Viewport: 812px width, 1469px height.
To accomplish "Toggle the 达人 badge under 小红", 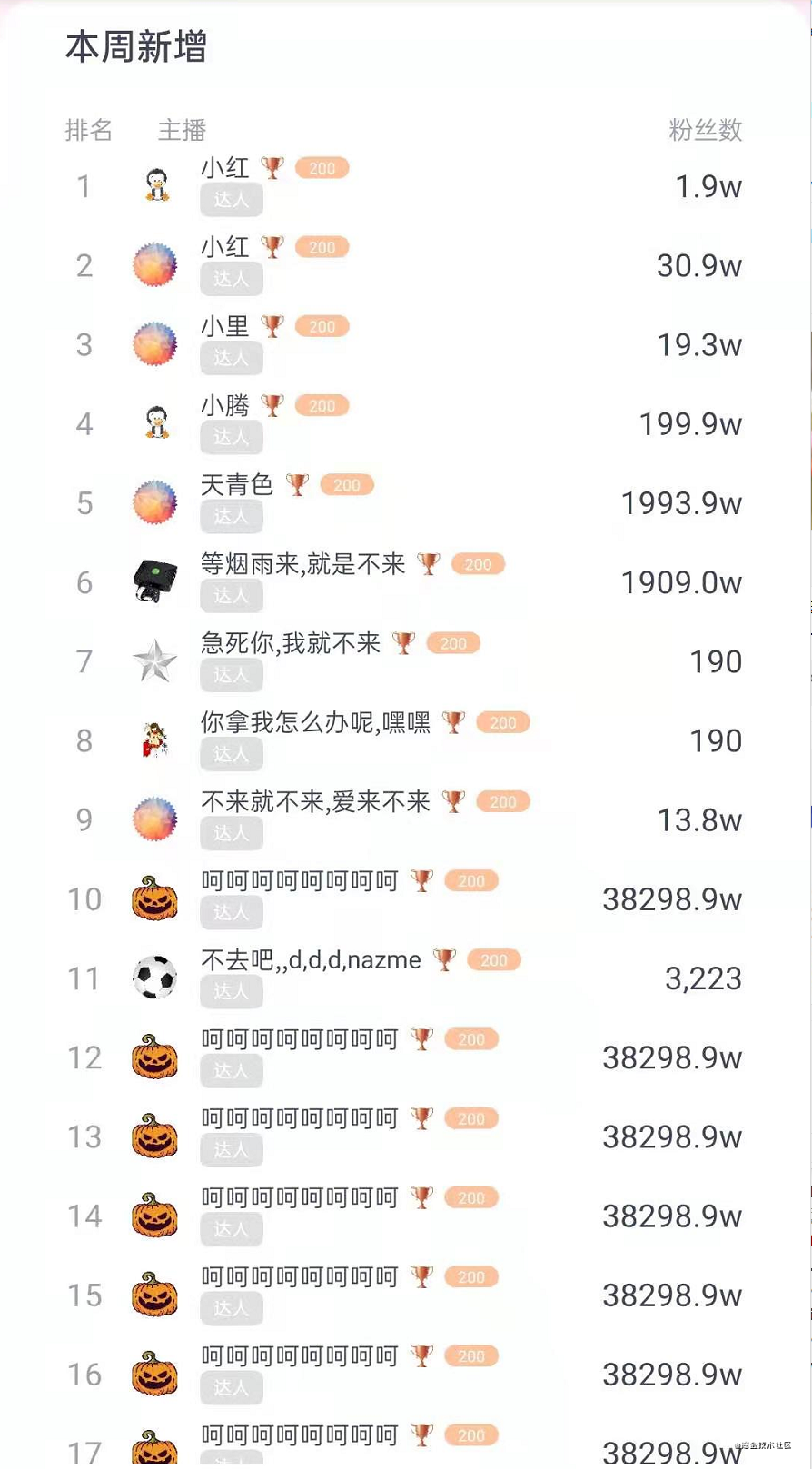I will (231, 200).
